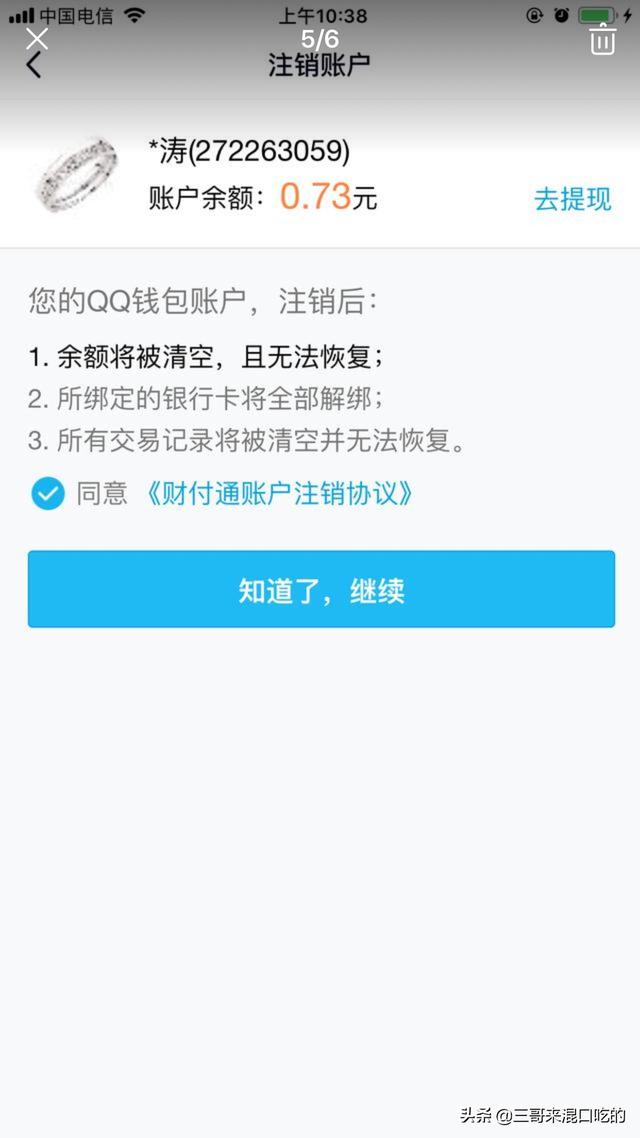Screen dimensions: 640x1138
Task: Tap the 知道了，继续 button
Action: [321, 589]
